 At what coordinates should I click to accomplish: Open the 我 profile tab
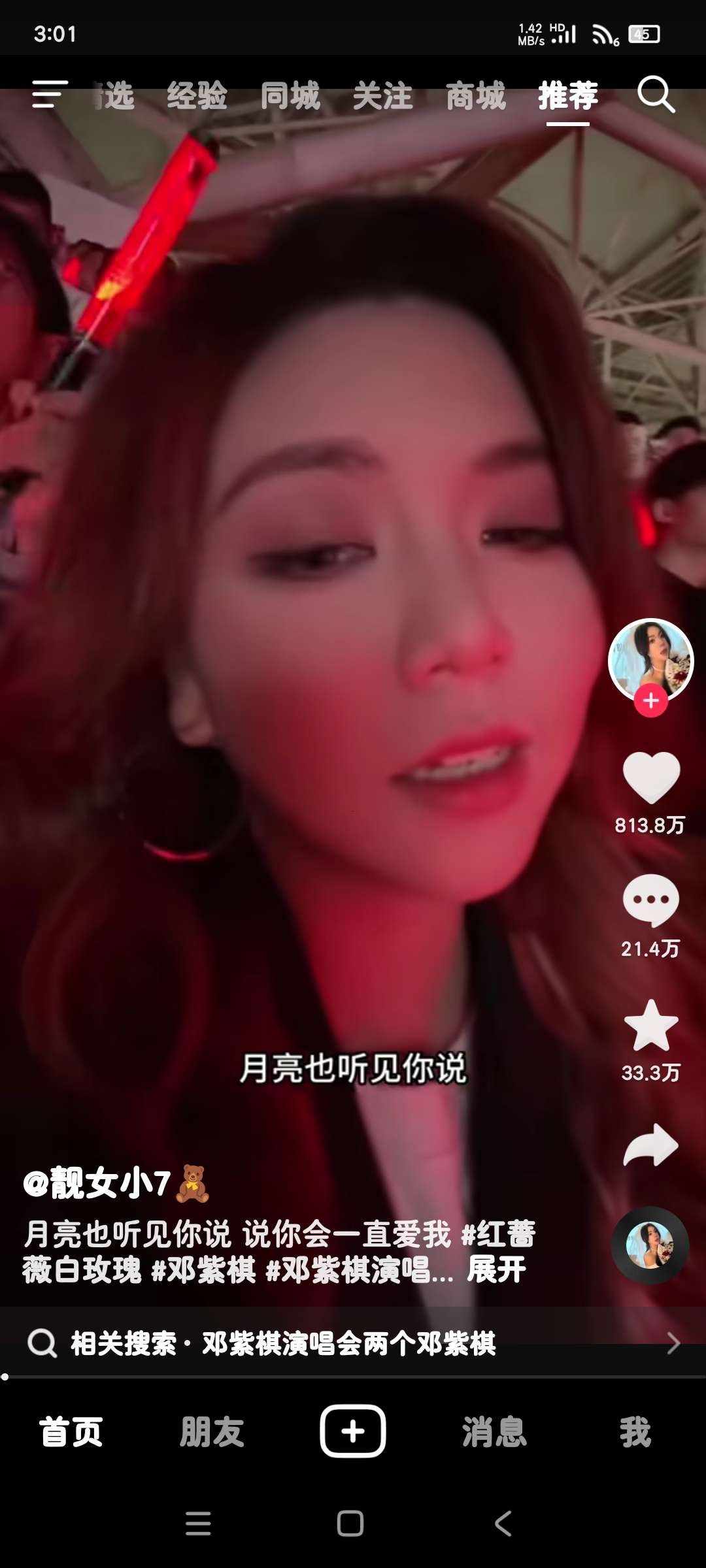tap(635, 1431)
